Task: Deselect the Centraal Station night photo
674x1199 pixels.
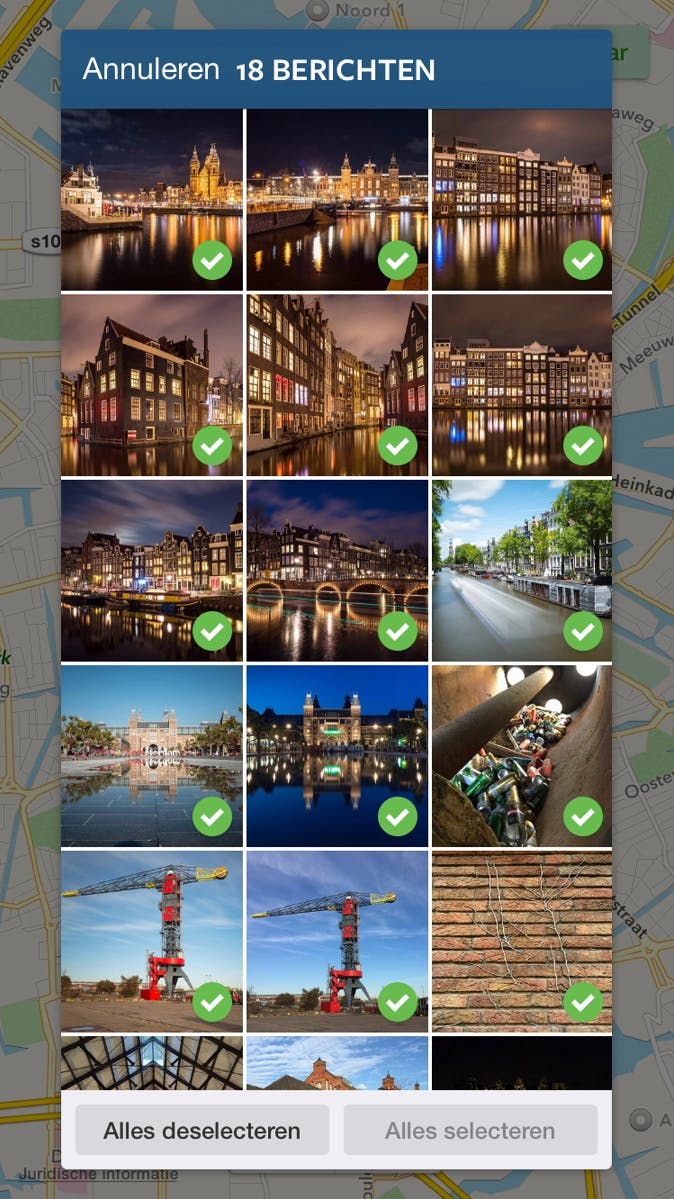Action: tap(337, 199)
